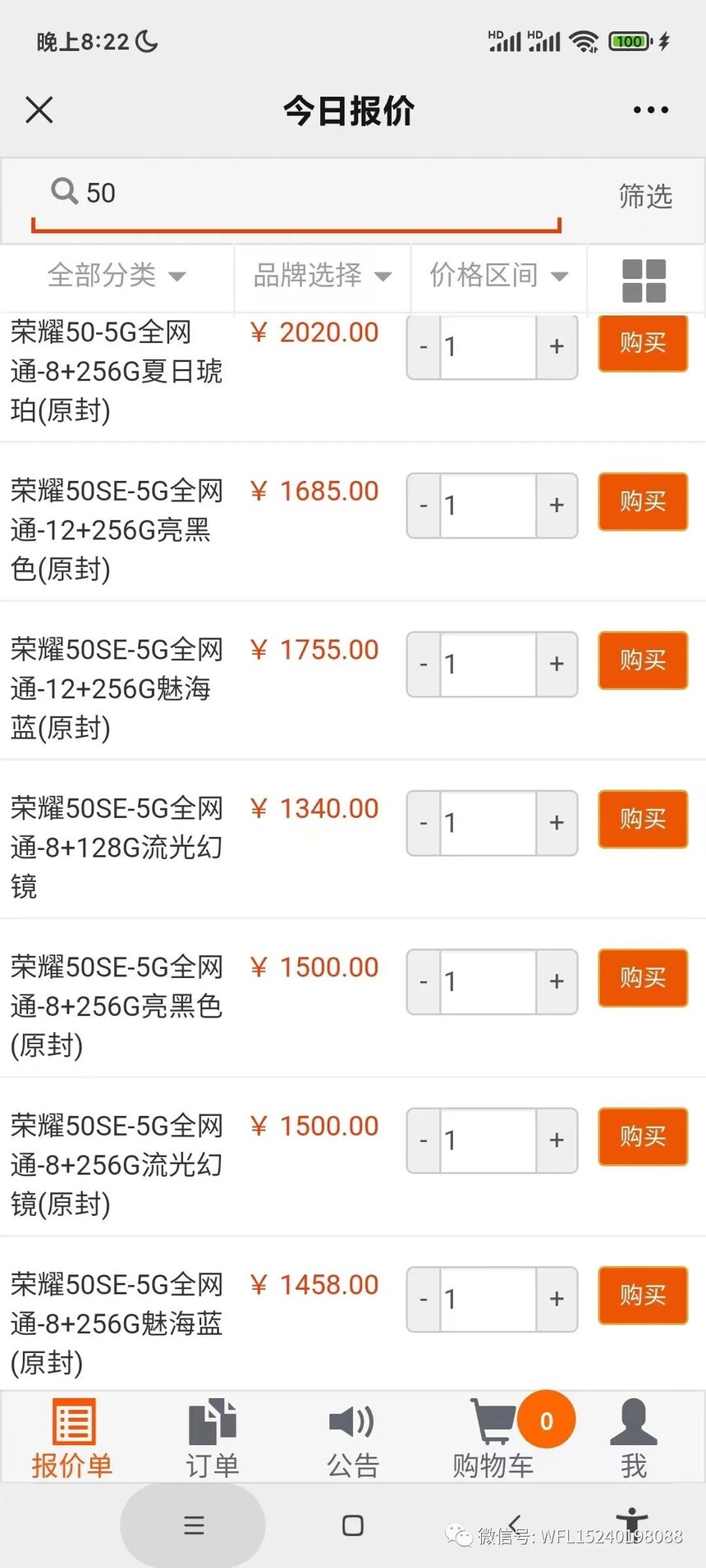This screenshot has height=1568, width=706.
Task: Switch to grid view layout
Action: pos(644,281)
